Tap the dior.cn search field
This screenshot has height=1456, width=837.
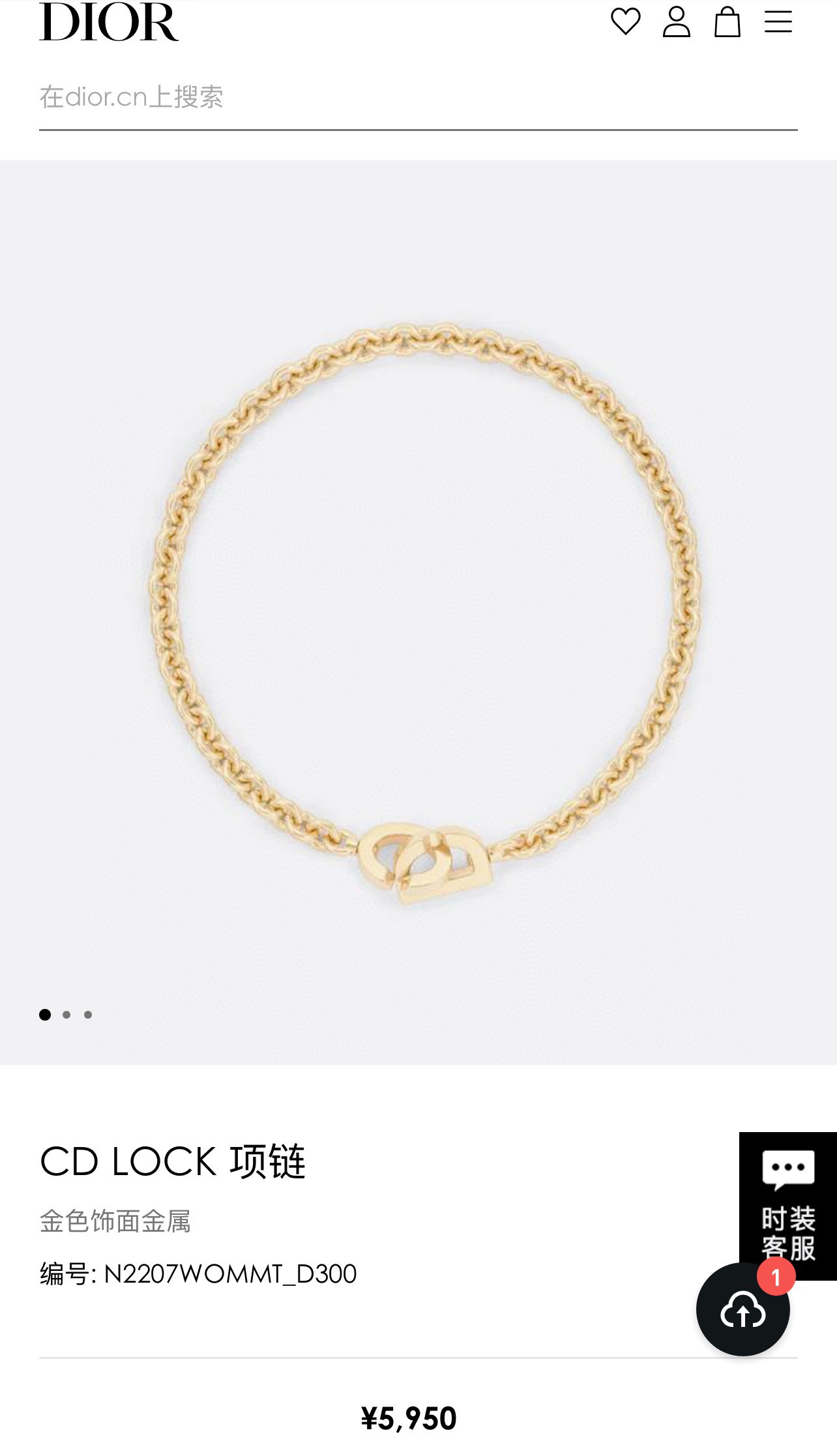click(x=418, y=97)
